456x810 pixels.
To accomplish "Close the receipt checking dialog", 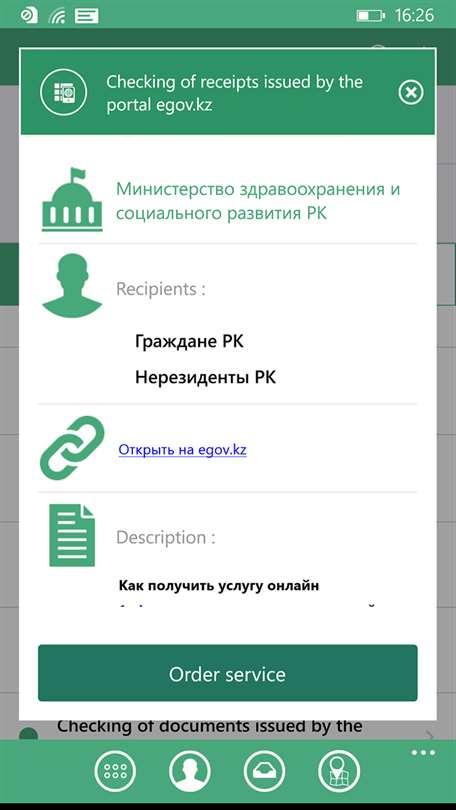I will (x=411, y=93).
